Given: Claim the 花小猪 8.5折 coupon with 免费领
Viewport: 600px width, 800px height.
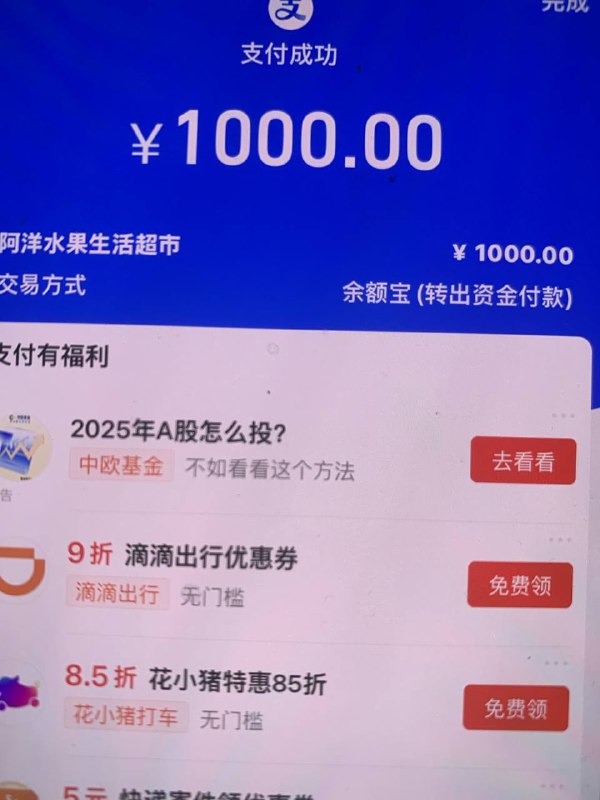Looking at the screenshot, I should coord(515,708).
